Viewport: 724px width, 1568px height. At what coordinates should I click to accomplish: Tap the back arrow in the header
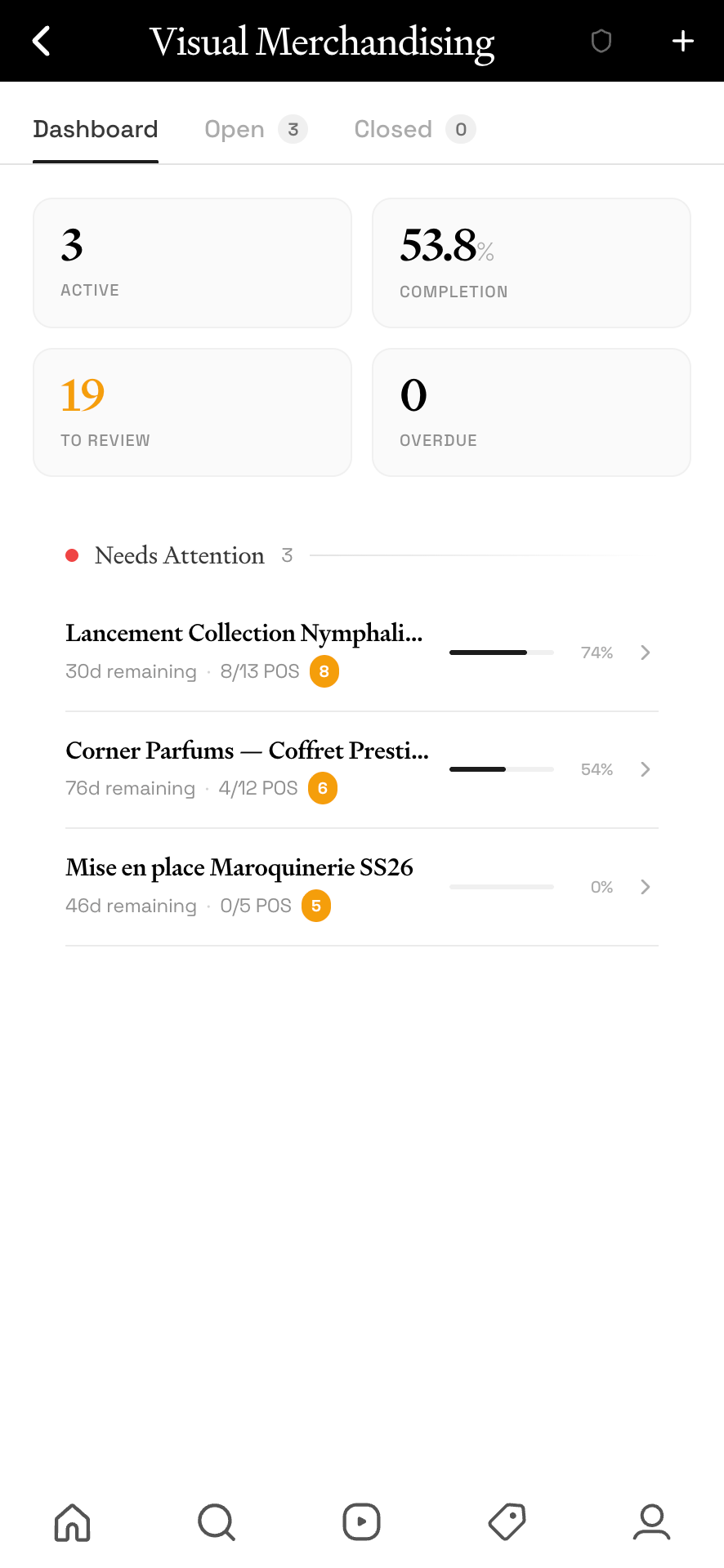coord(41,40)
